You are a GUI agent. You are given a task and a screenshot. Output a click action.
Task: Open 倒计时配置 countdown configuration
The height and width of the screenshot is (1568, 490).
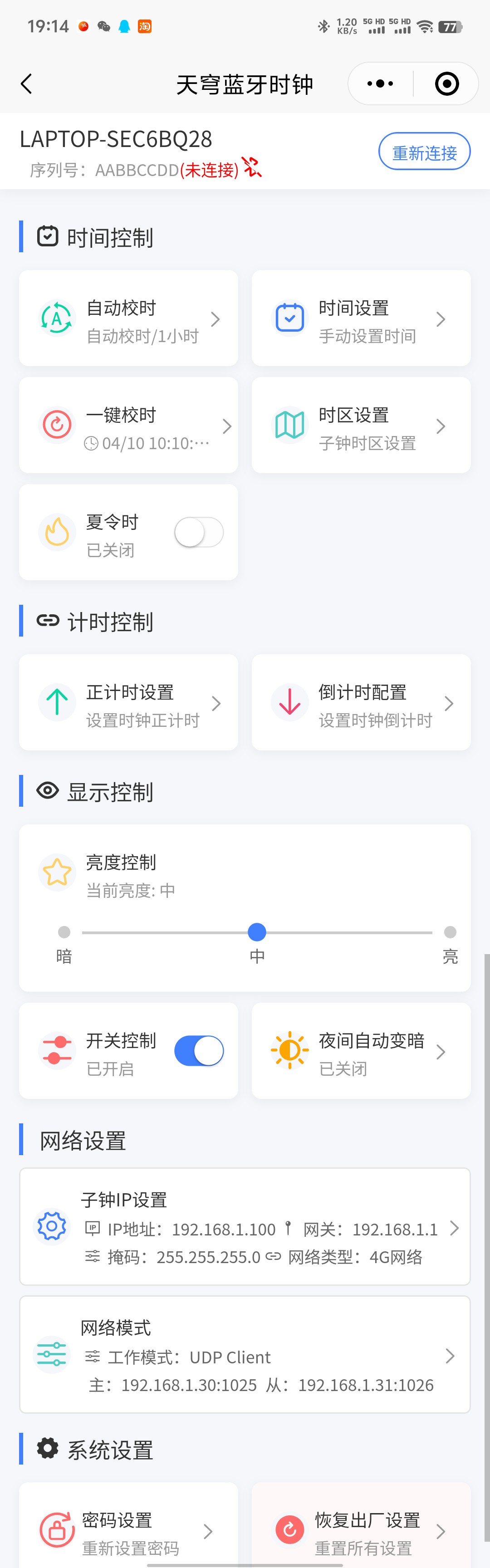click(x=361, y=703)
